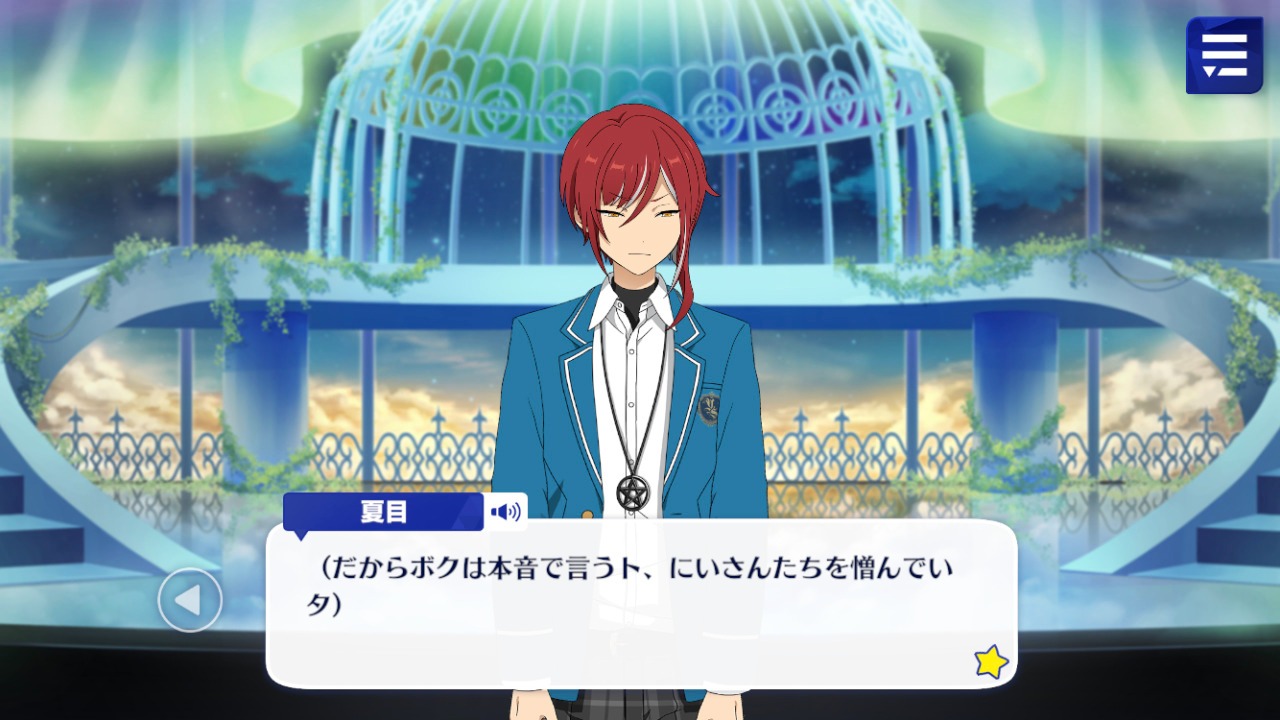Tap the star icon in the dialogue box
This screenshot has height=720, width=1280.
tap(990, 661)
